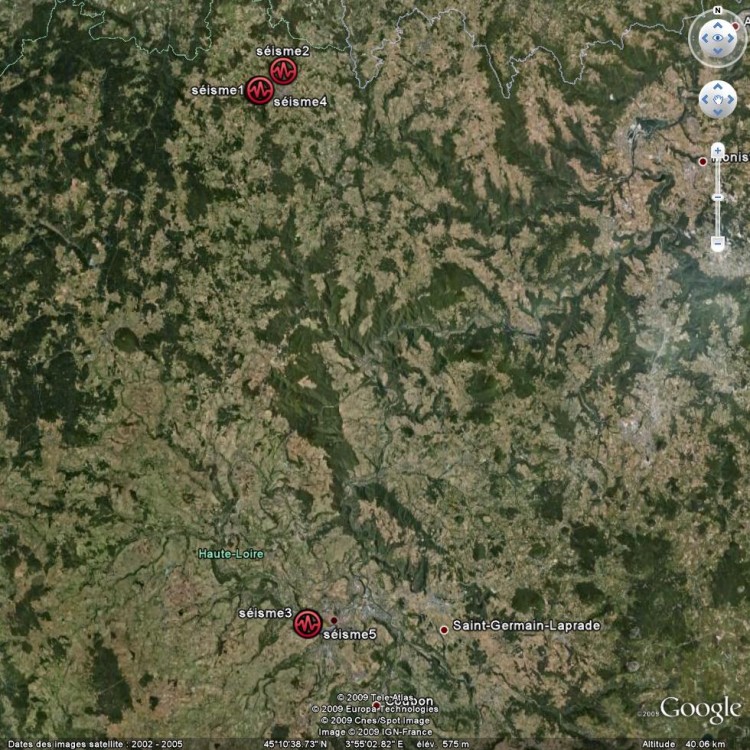Tap the zoom slider handle
The image size is (750, 750).
click(717, 197)
